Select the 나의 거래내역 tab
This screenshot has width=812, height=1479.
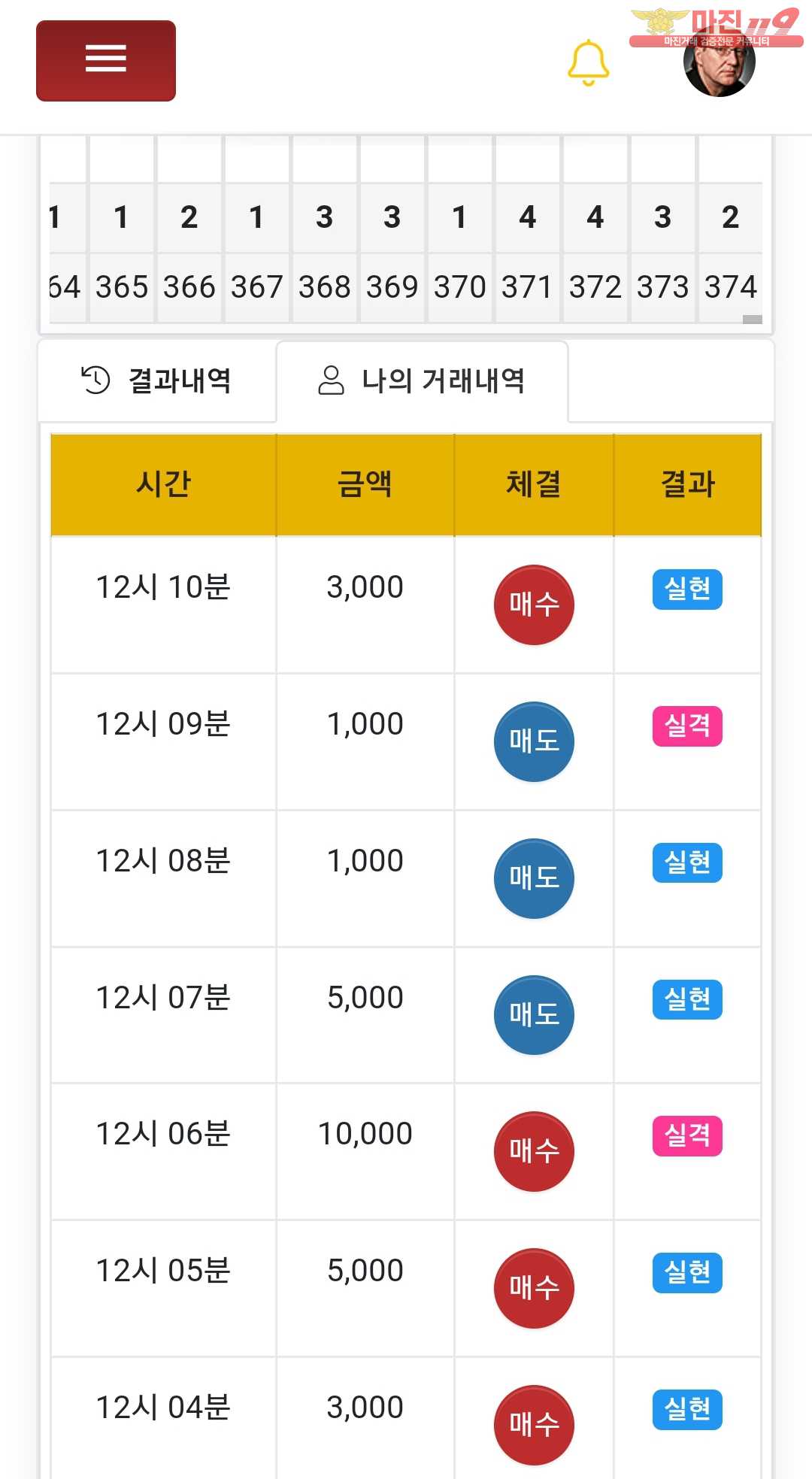point(422,380)
